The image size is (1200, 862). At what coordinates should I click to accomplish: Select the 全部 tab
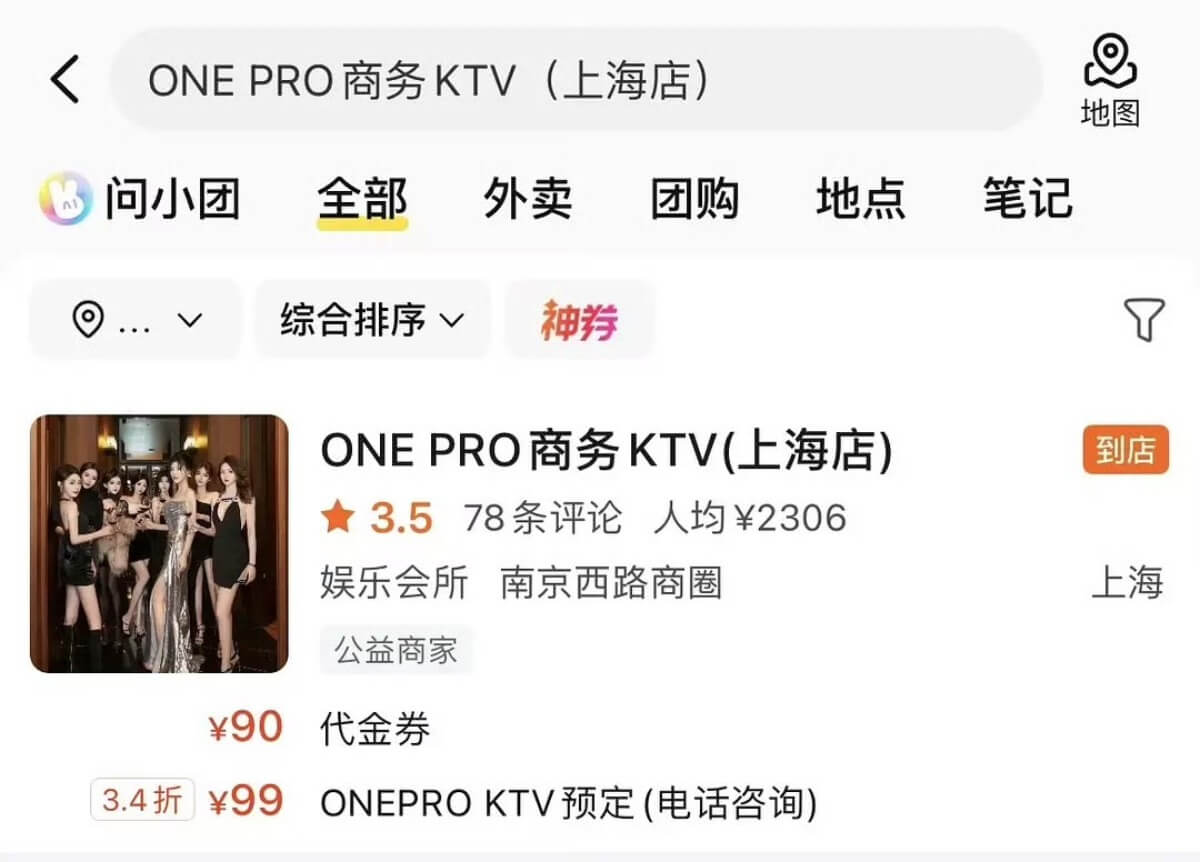tap(362, 200)
